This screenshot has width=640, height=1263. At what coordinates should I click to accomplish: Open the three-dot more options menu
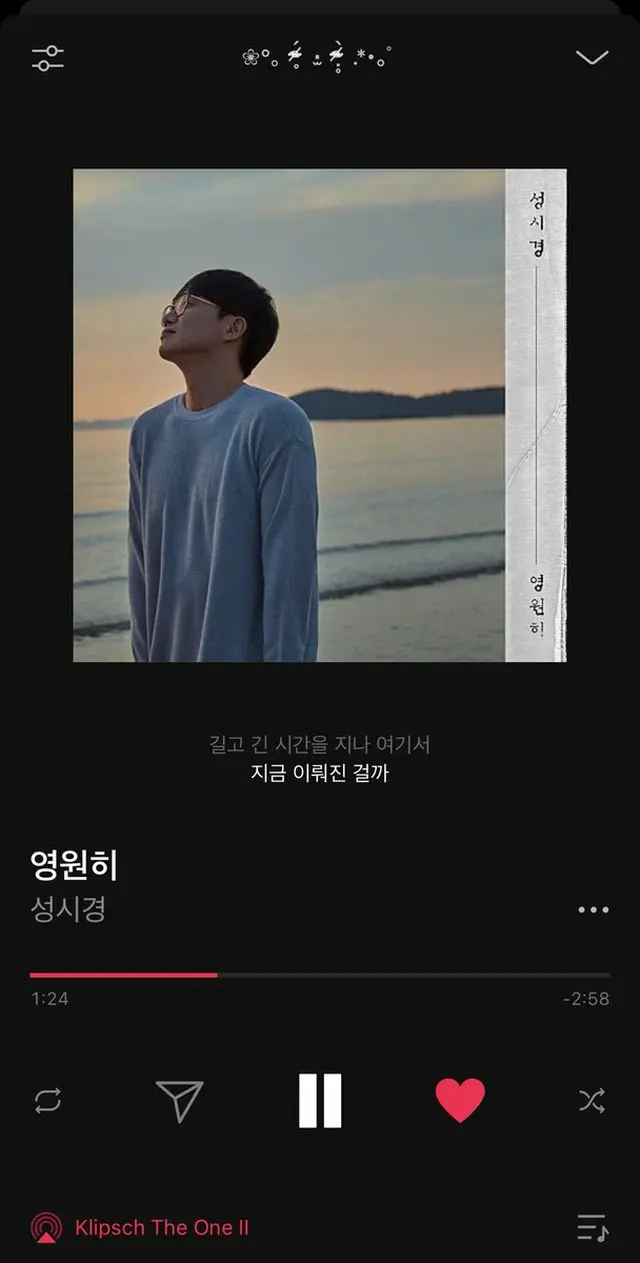click(x=593, y=910)
